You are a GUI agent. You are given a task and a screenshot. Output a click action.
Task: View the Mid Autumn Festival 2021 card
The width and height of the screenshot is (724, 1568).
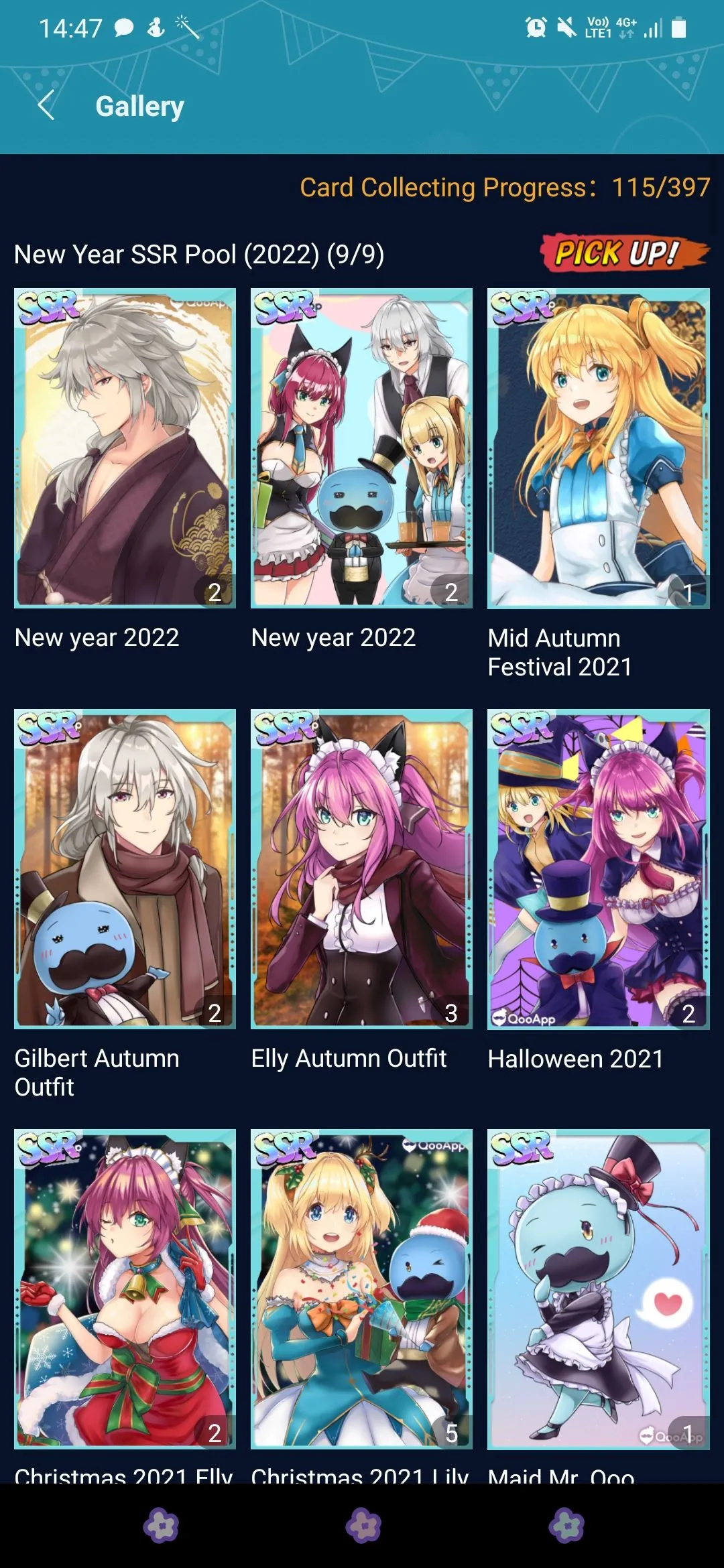(x=598, y=448)
